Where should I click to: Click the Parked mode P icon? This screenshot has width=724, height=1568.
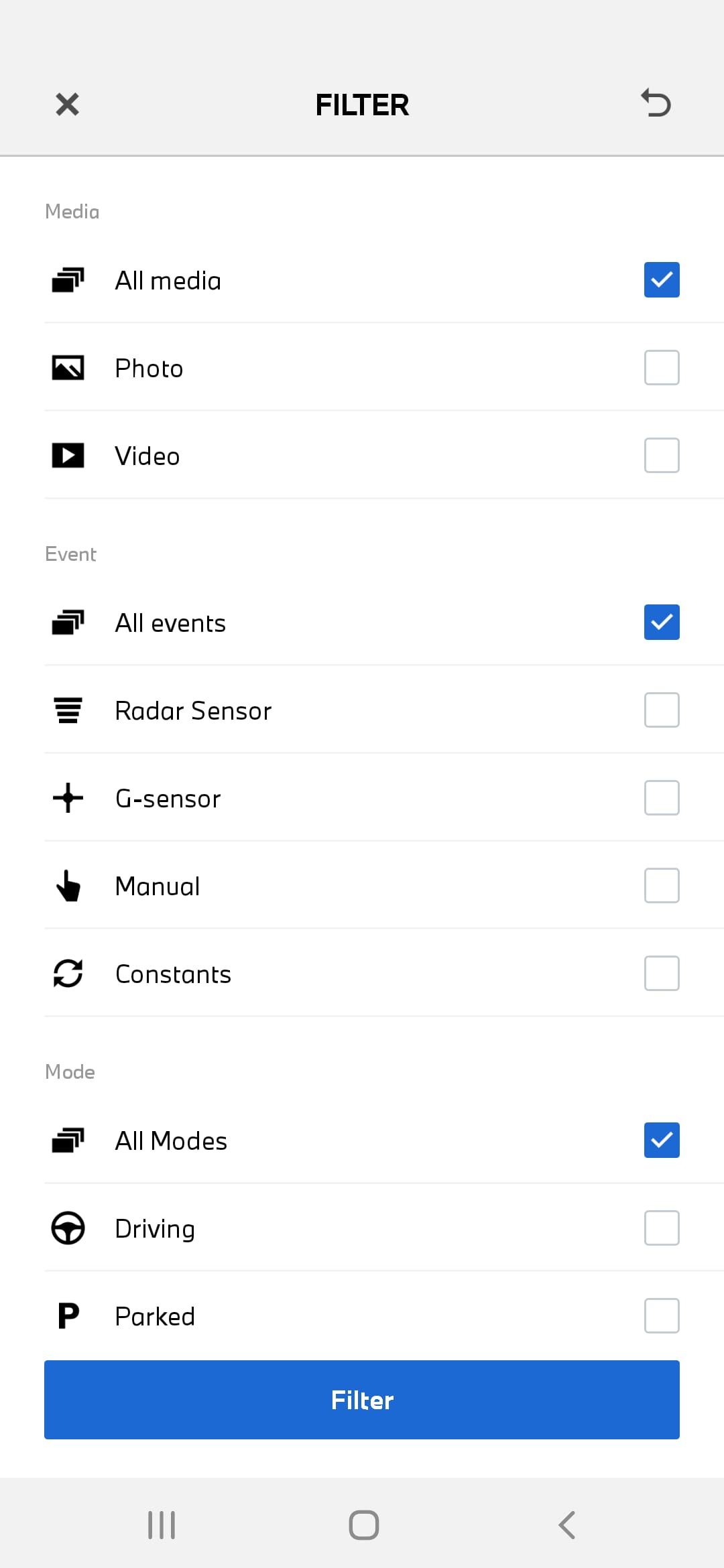tap(68, 1315)
